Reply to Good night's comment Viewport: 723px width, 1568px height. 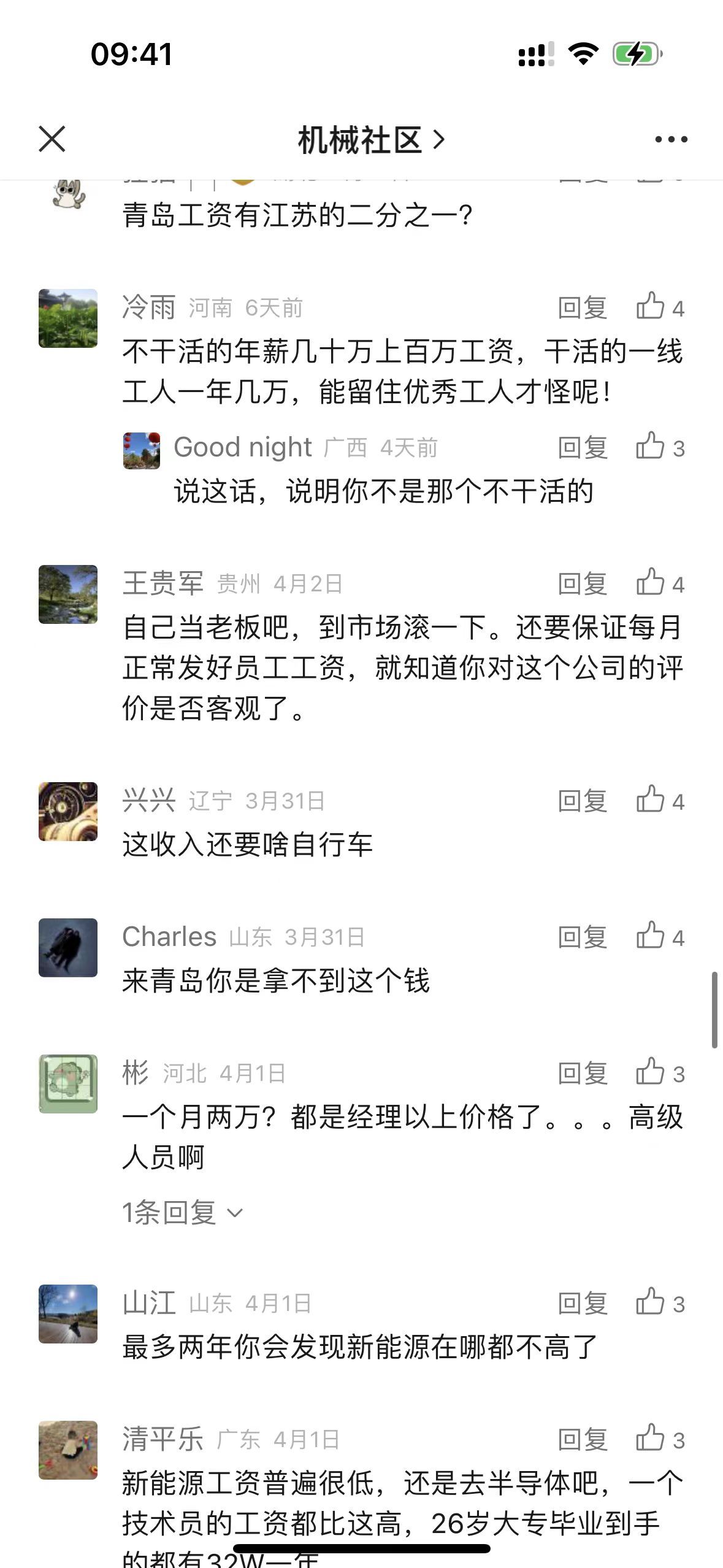[582, 448]
